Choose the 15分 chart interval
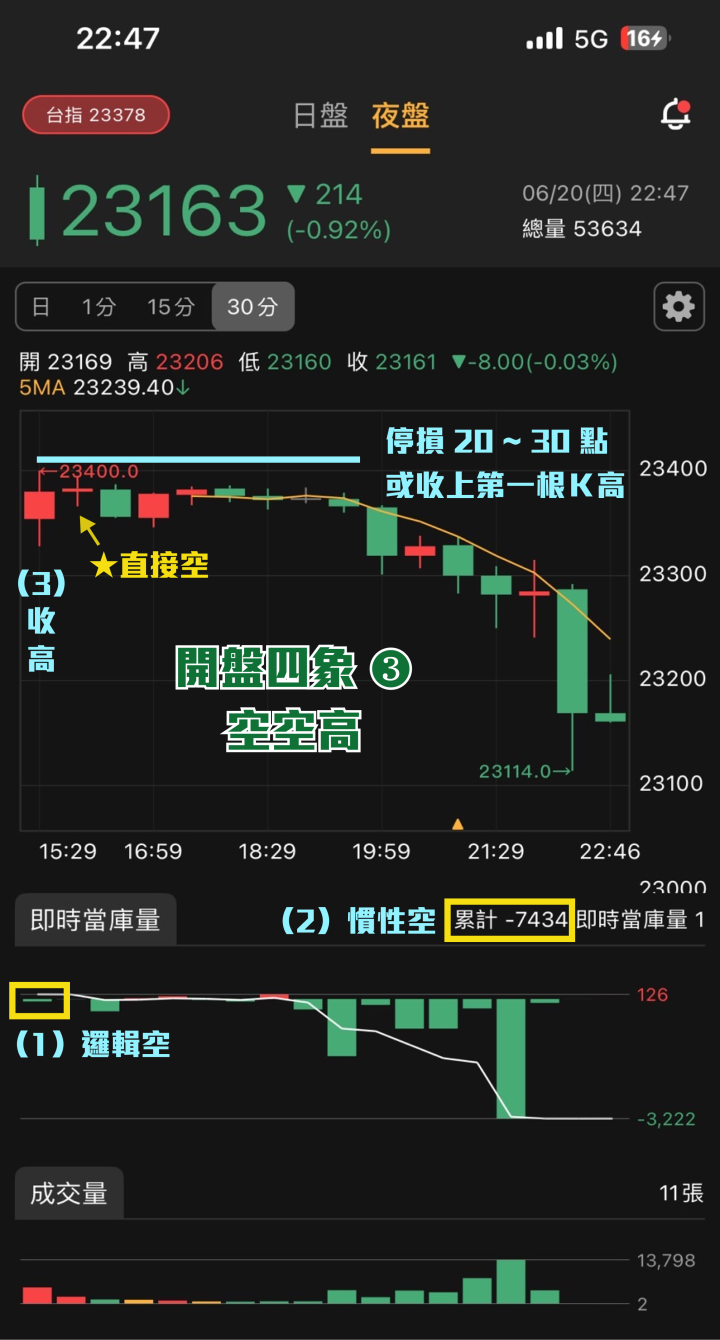Screen dimensions: 720x1340 click(171, 307)
